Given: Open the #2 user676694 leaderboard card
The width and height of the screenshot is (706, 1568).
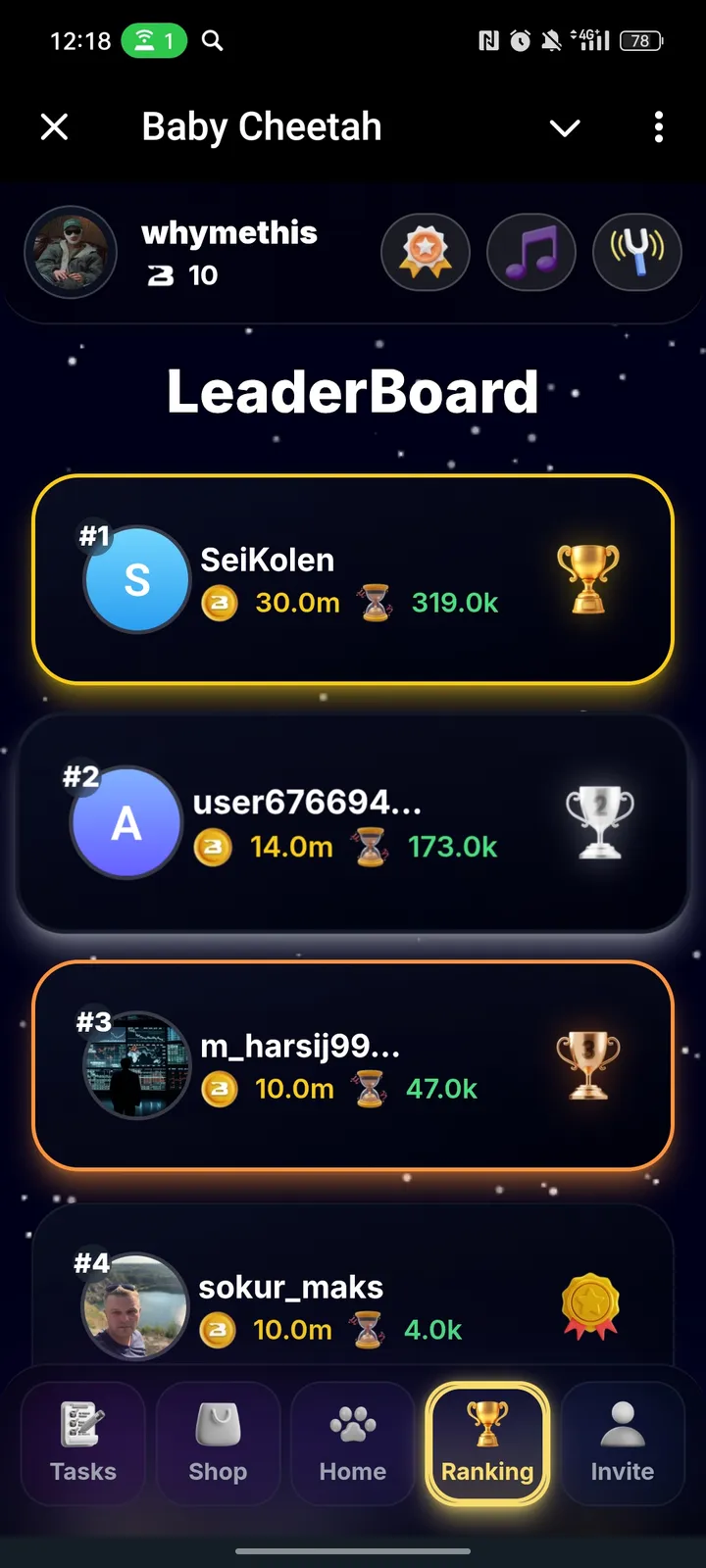Looking at the screenshot, I should tap(353, 824).
